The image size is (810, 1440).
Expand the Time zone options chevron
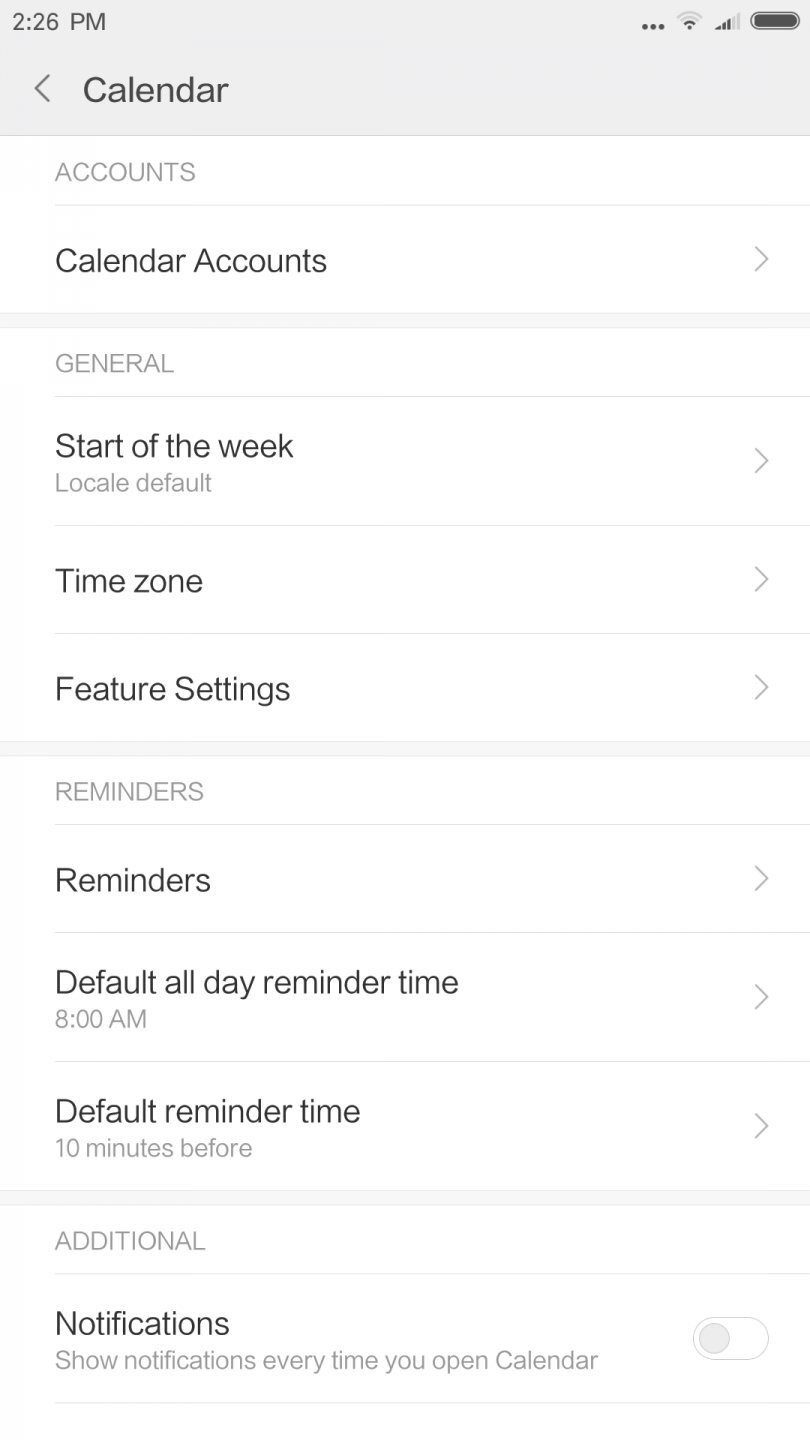[x=761, y=579]
